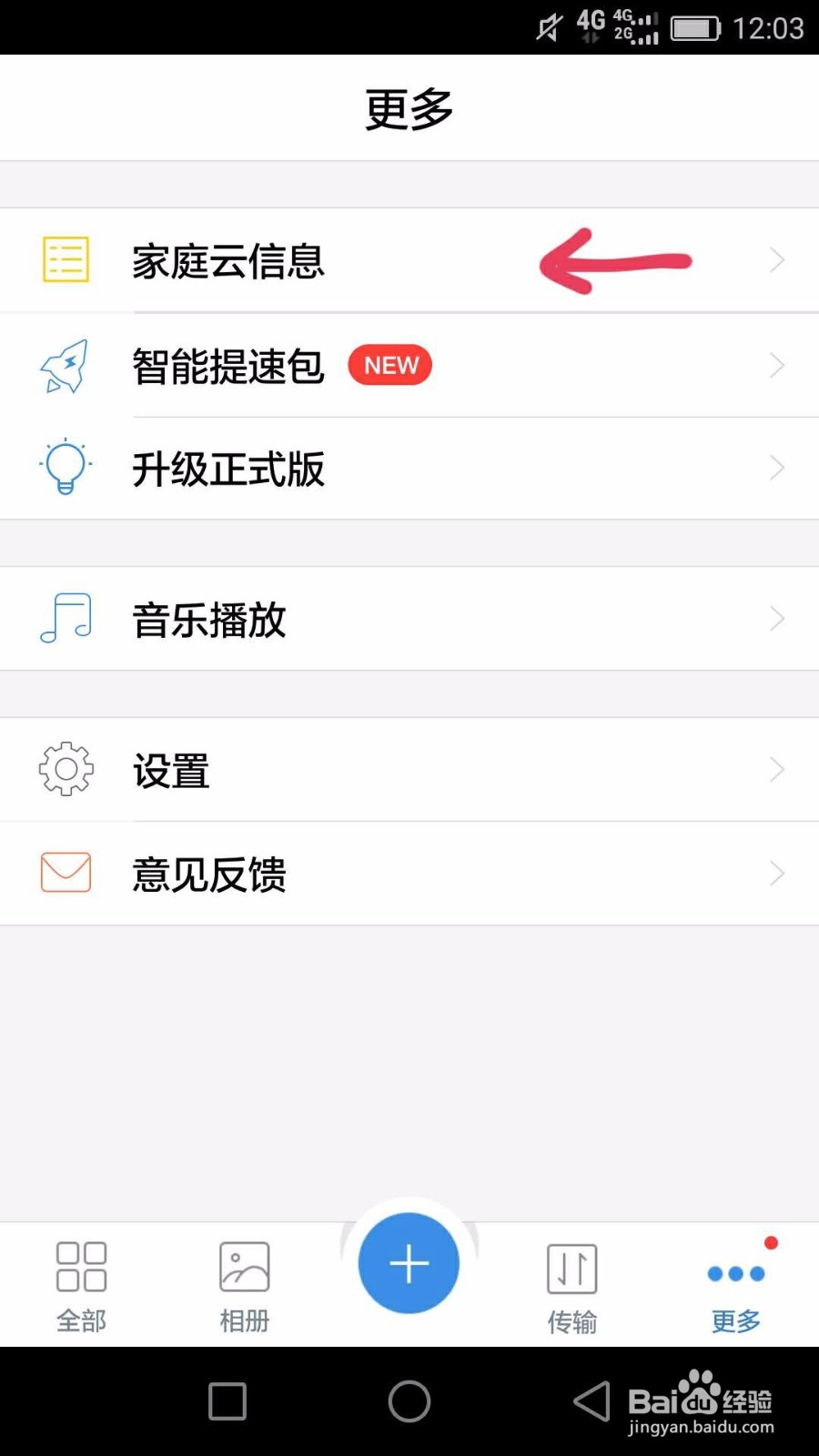Open 音乐播放 via the music note icon
This screenshot has height=1456, width=819.
click(64, 618)
